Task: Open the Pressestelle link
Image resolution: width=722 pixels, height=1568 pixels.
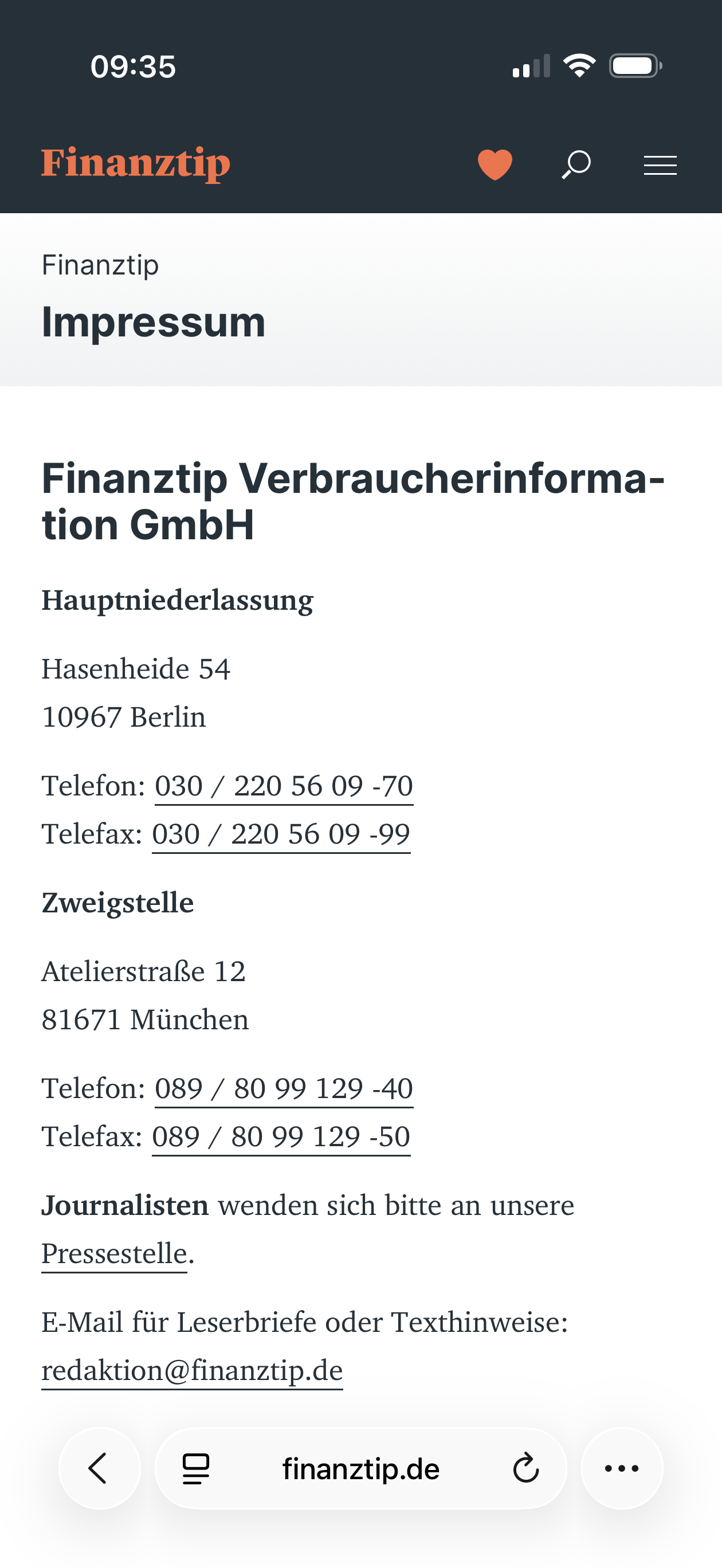Action: (x=115, y=1253)
